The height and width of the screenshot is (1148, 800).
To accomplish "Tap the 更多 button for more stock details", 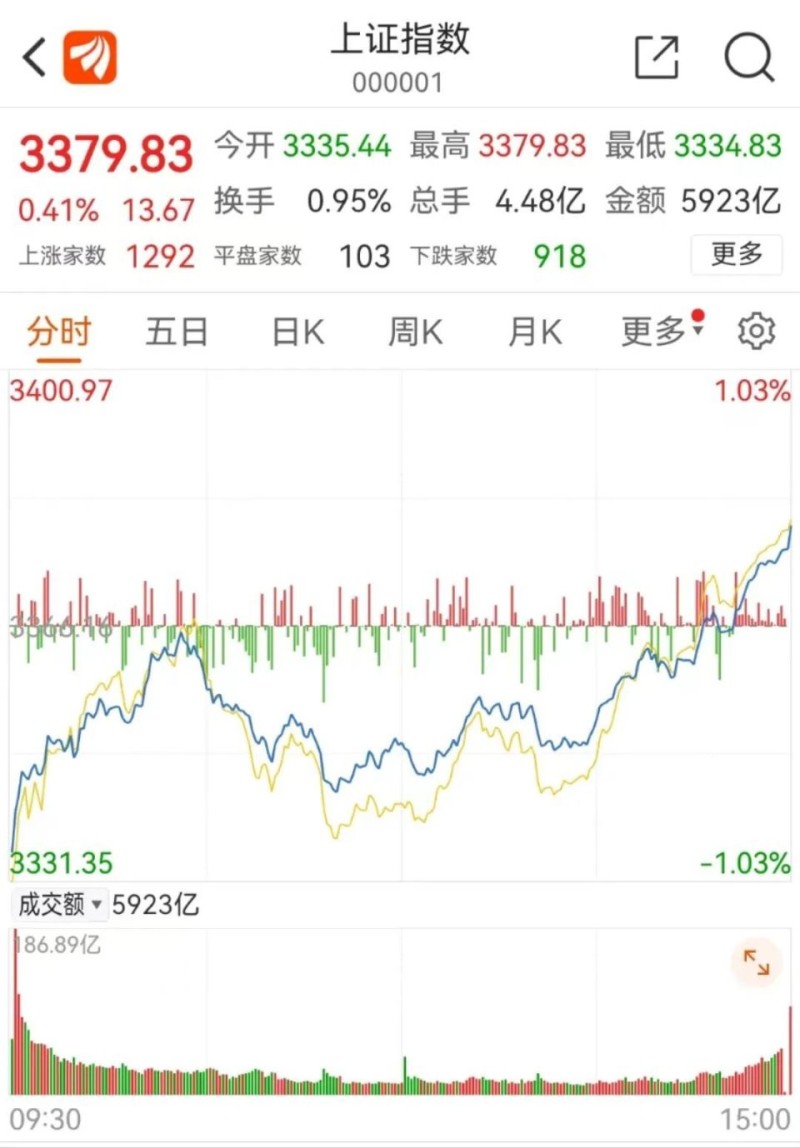I will click(736, 255).
